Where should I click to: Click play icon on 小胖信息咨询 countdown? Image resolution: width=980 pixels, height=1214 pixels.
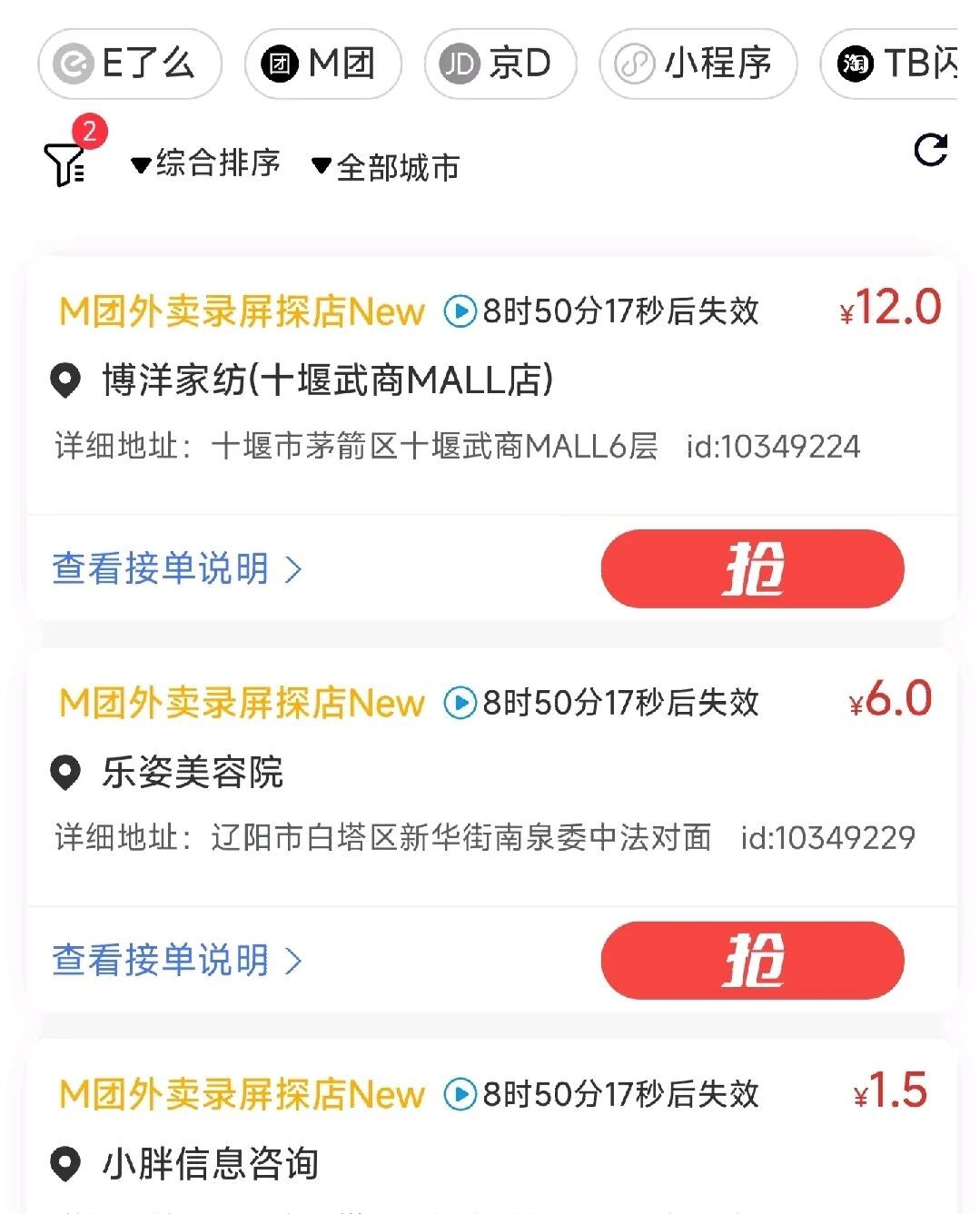pos(461,1094)
